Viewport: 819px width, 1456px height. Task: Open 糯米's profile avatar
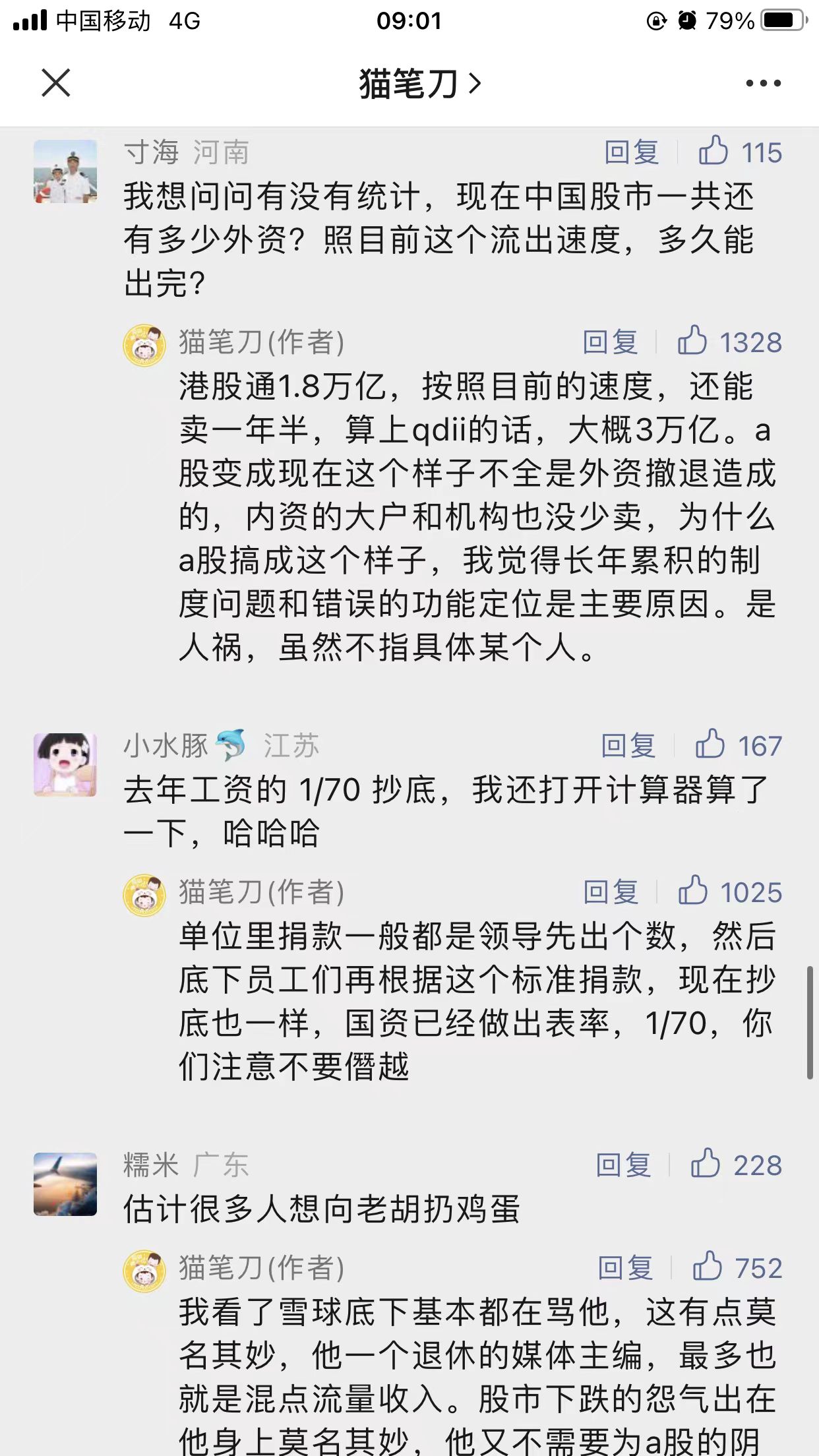point(65,1184)
